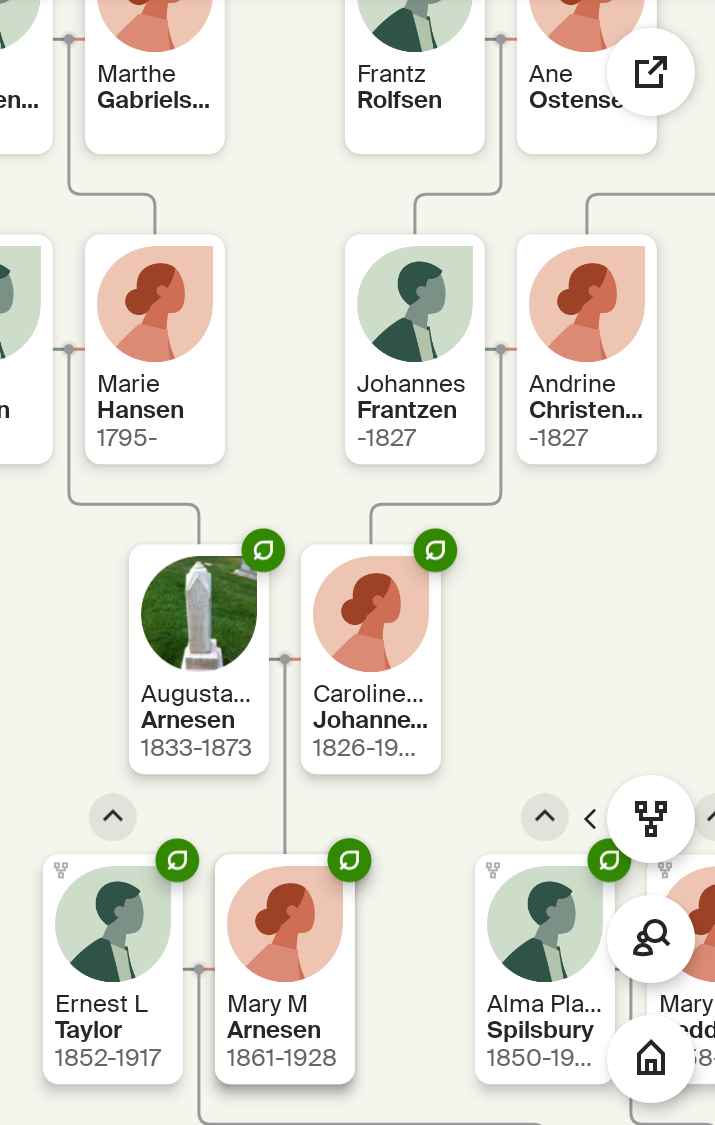View hint leaf on Mary M Arnesen
The width and height of the screenshot is (715, 1125).
[349, 860]
